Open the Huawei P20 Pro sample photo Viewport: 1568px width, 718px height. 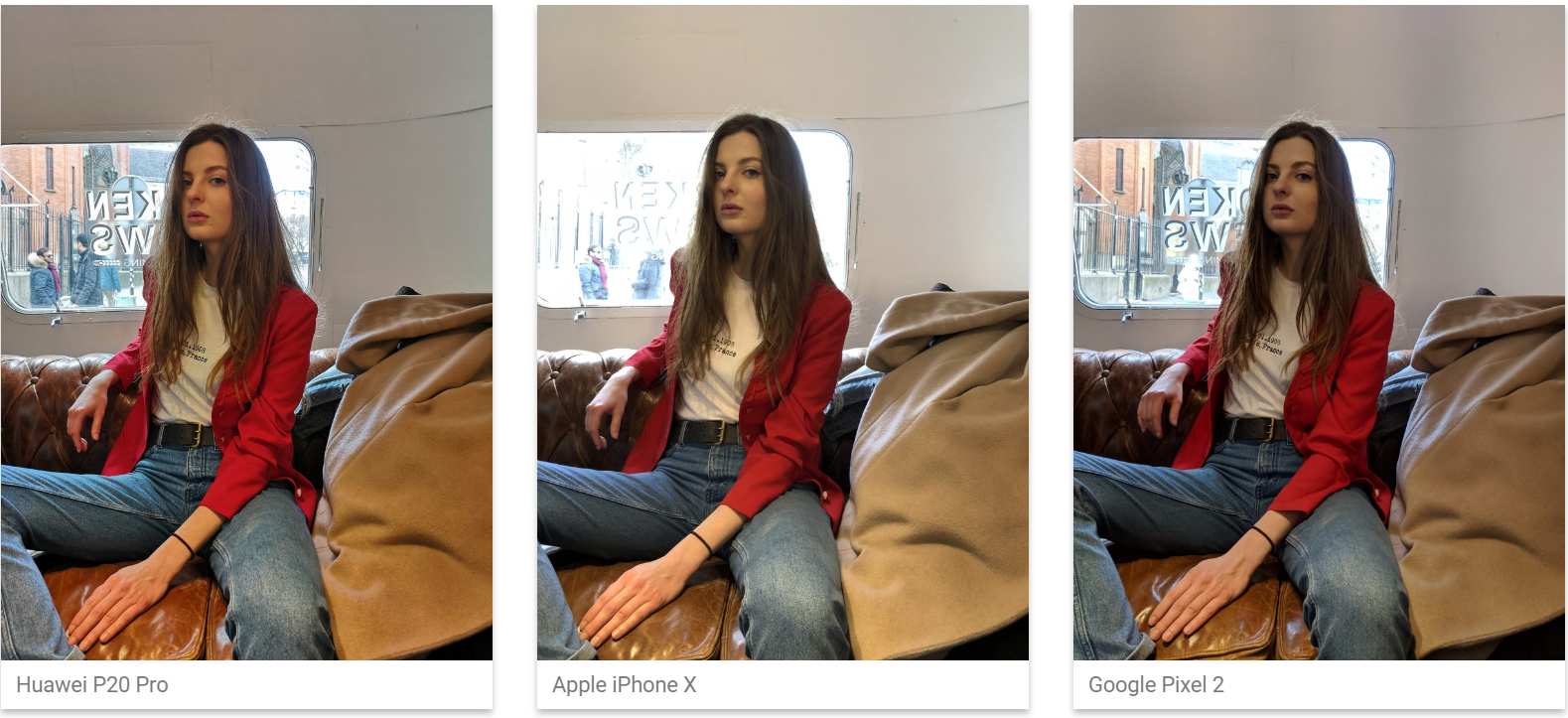click(x=246, y=333)
